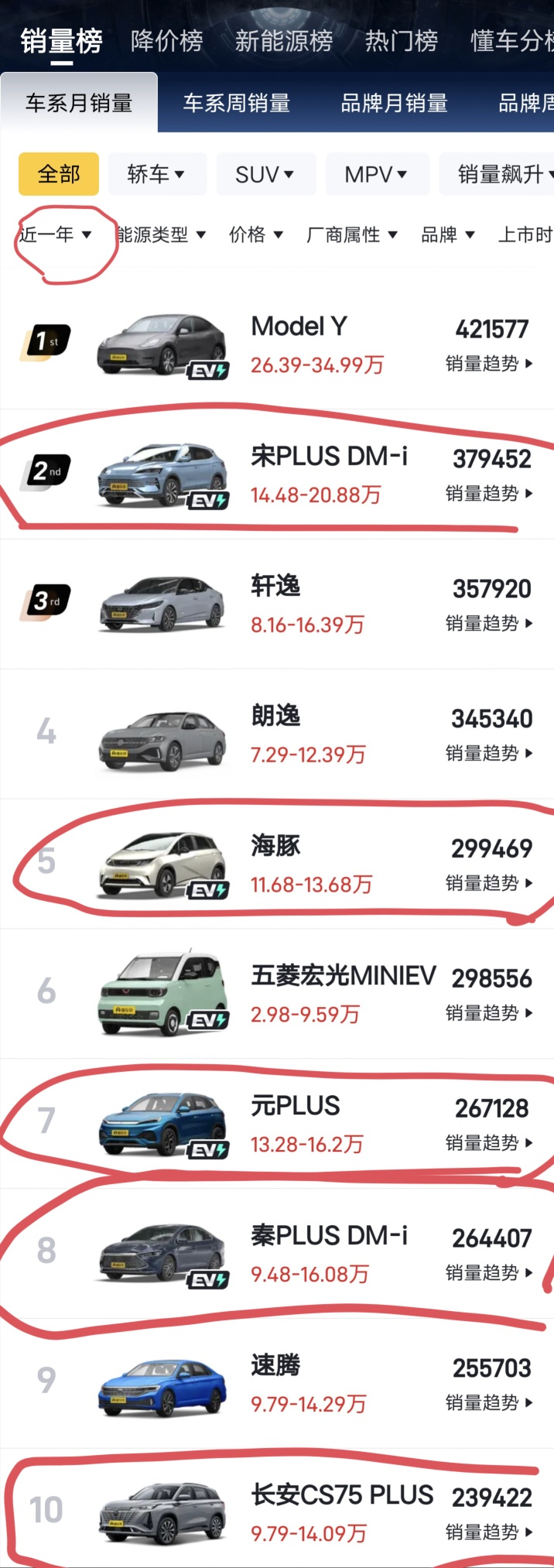
Task: Open the 价格 filter dropdown
Action: (x=256, y=235)
